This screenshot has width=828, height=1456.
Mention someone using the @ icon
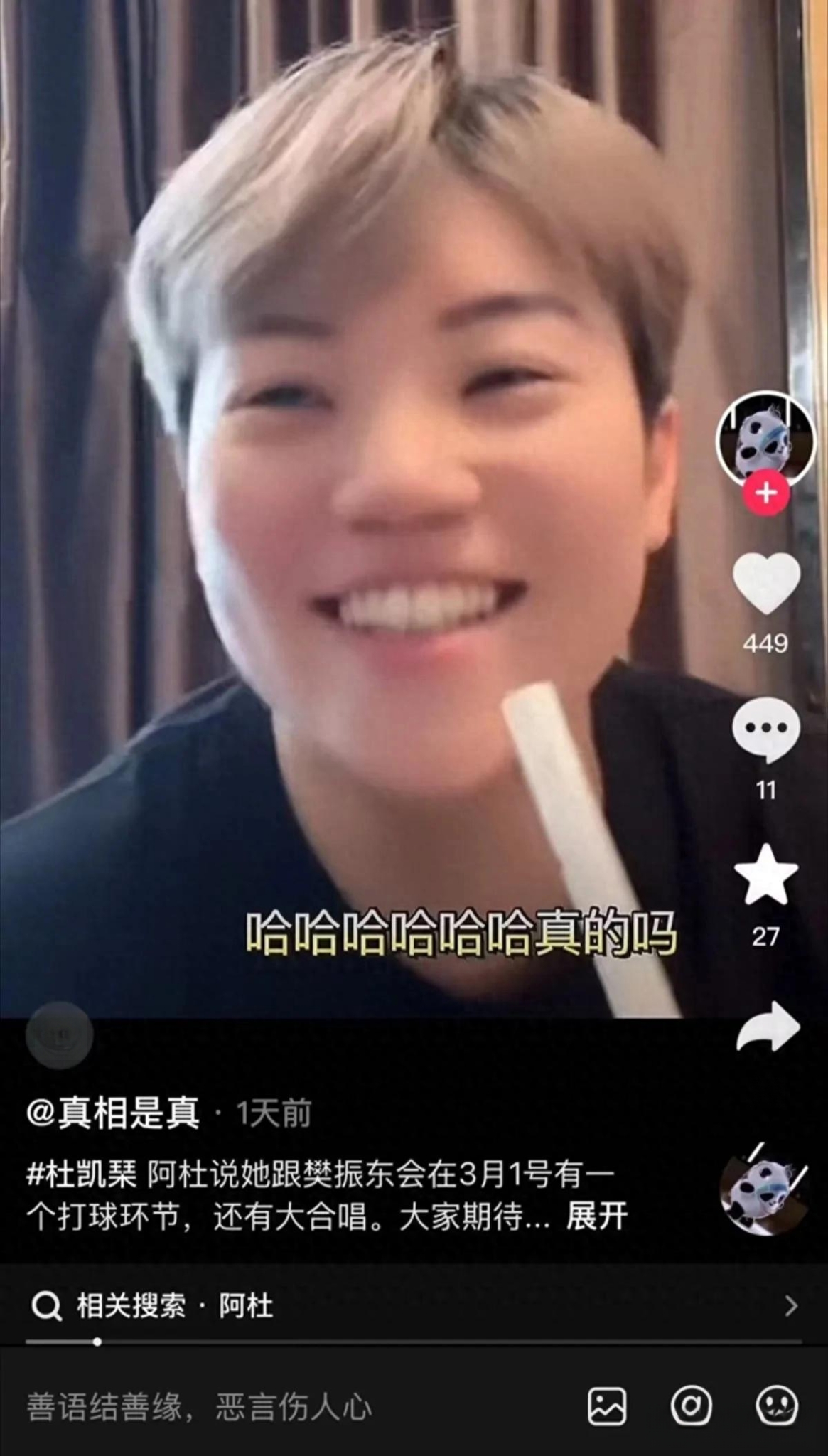(x=691, y=1406)
